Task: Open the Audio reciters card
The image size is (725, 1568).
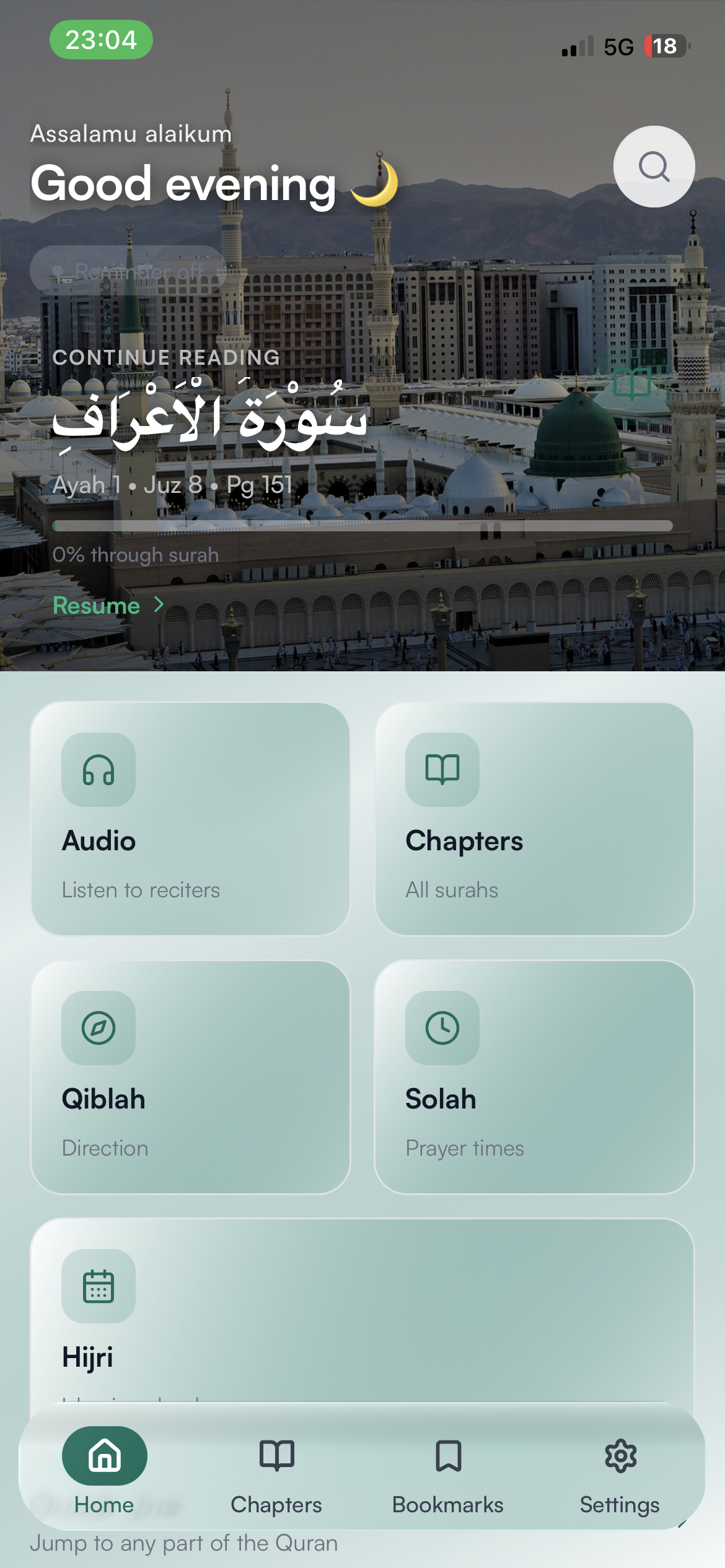Action: (x=190, y=818)
